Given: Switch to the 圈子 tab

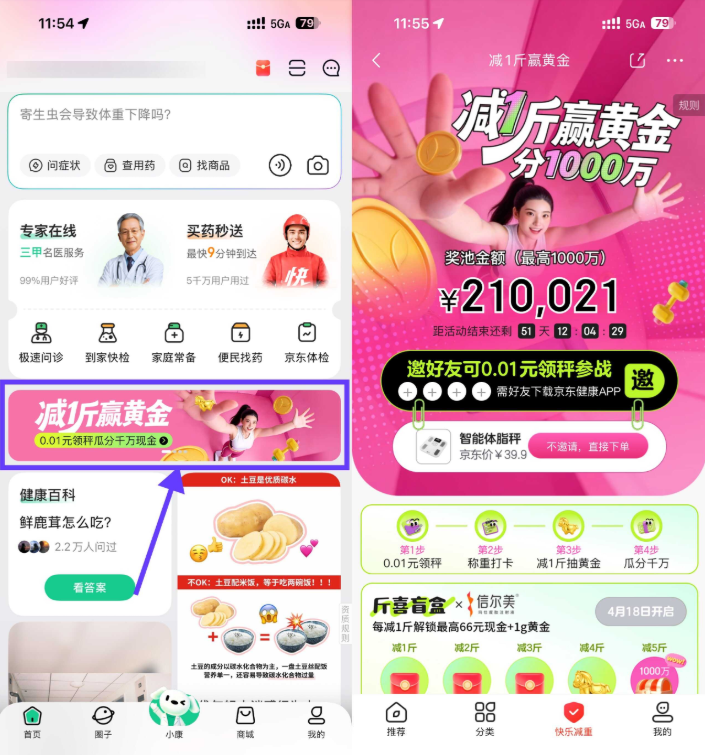Looking at the screenshot, I should 102,722.
